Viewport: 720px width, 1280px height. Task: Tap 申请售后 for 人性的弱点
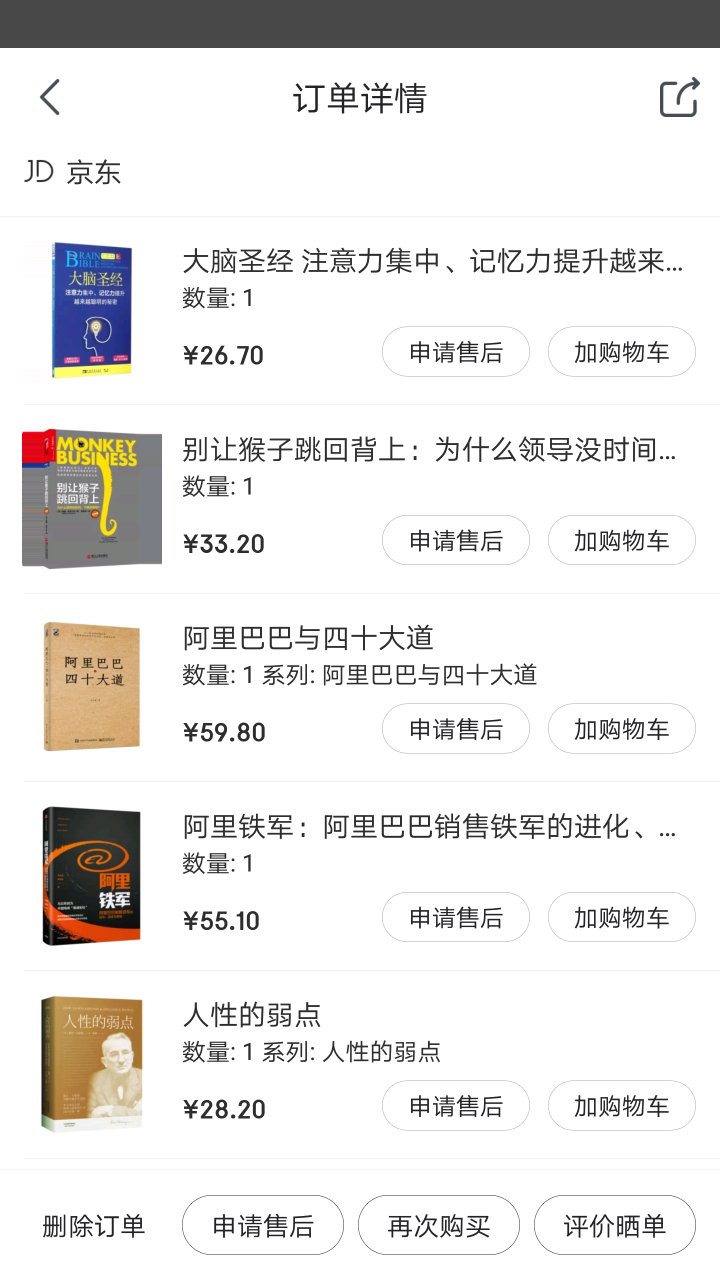pyautogui.click(x=455, y=1106)
